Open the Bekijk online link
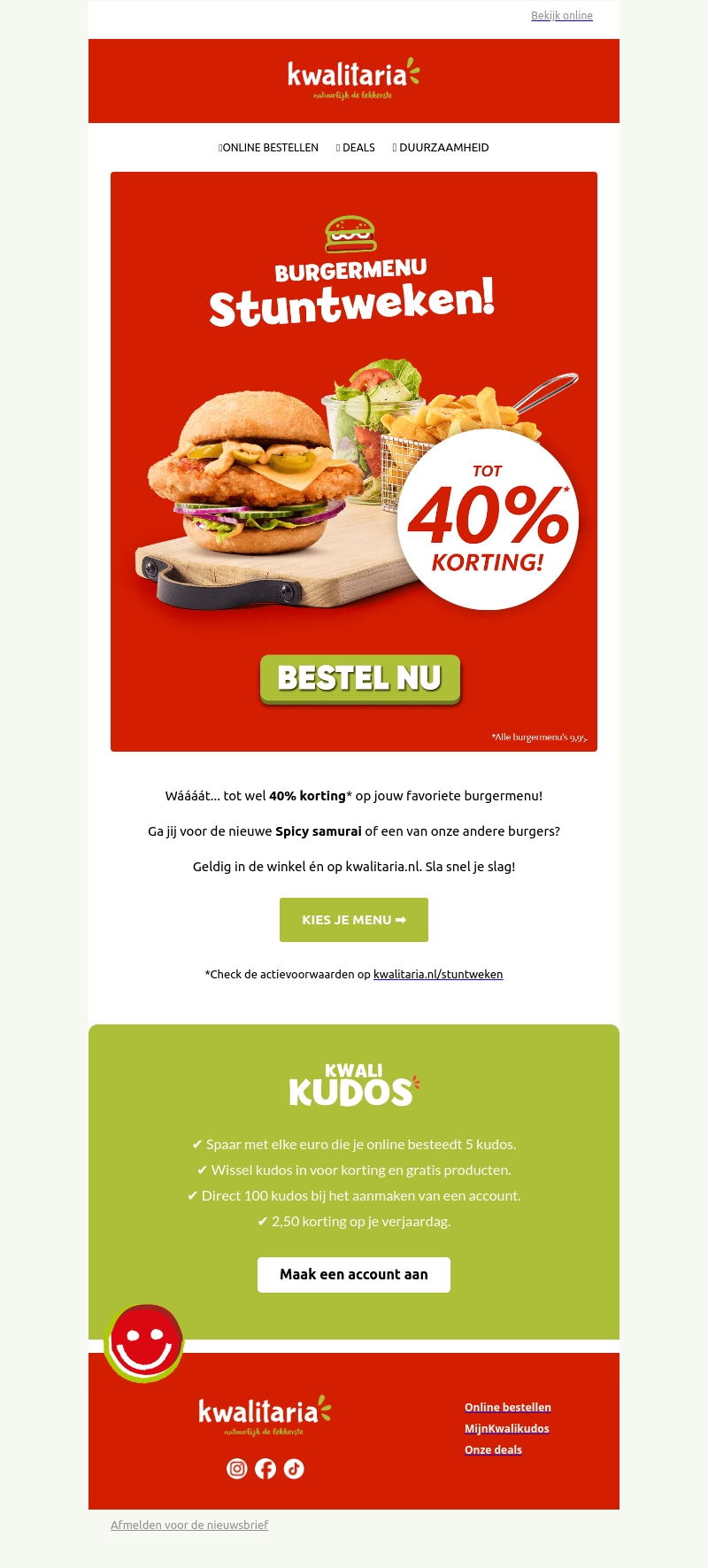The height and width of the screenshot is (1568, 708). click(x=561, y=16)
